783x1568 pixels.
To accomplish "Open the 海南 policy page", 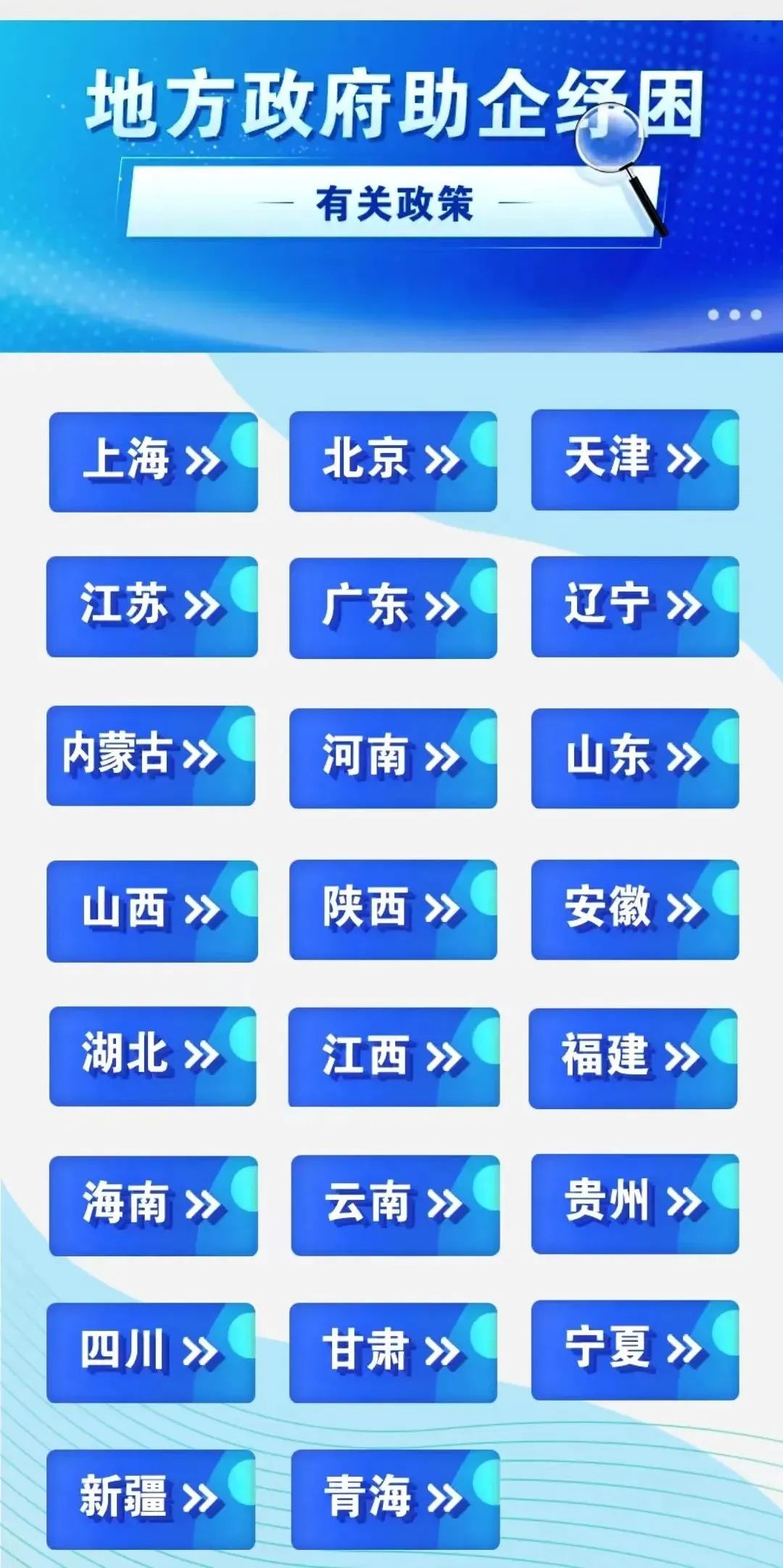I will 153,1206.
